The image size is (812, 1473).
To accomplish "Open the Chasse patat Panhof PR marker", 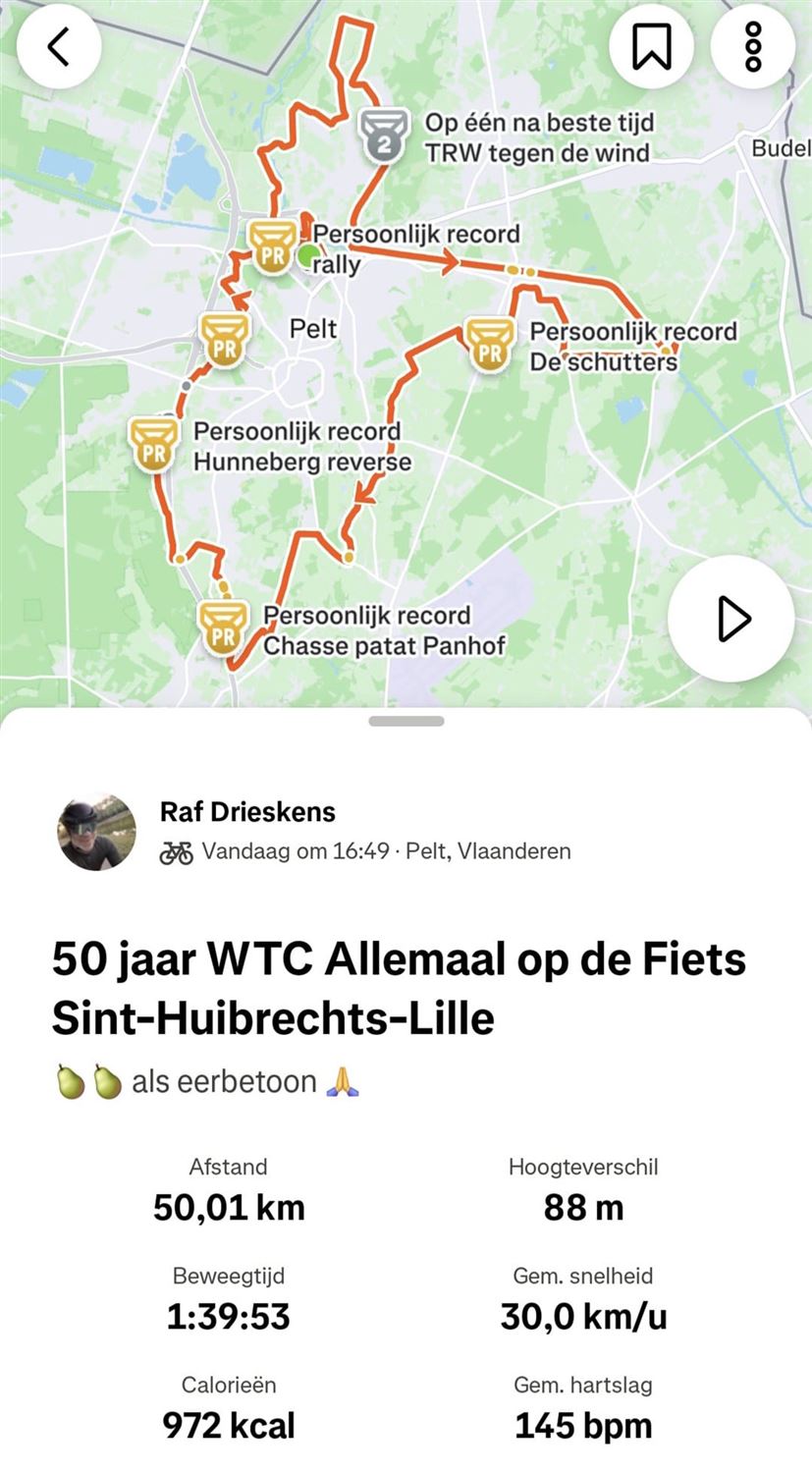I will (224, 629).
